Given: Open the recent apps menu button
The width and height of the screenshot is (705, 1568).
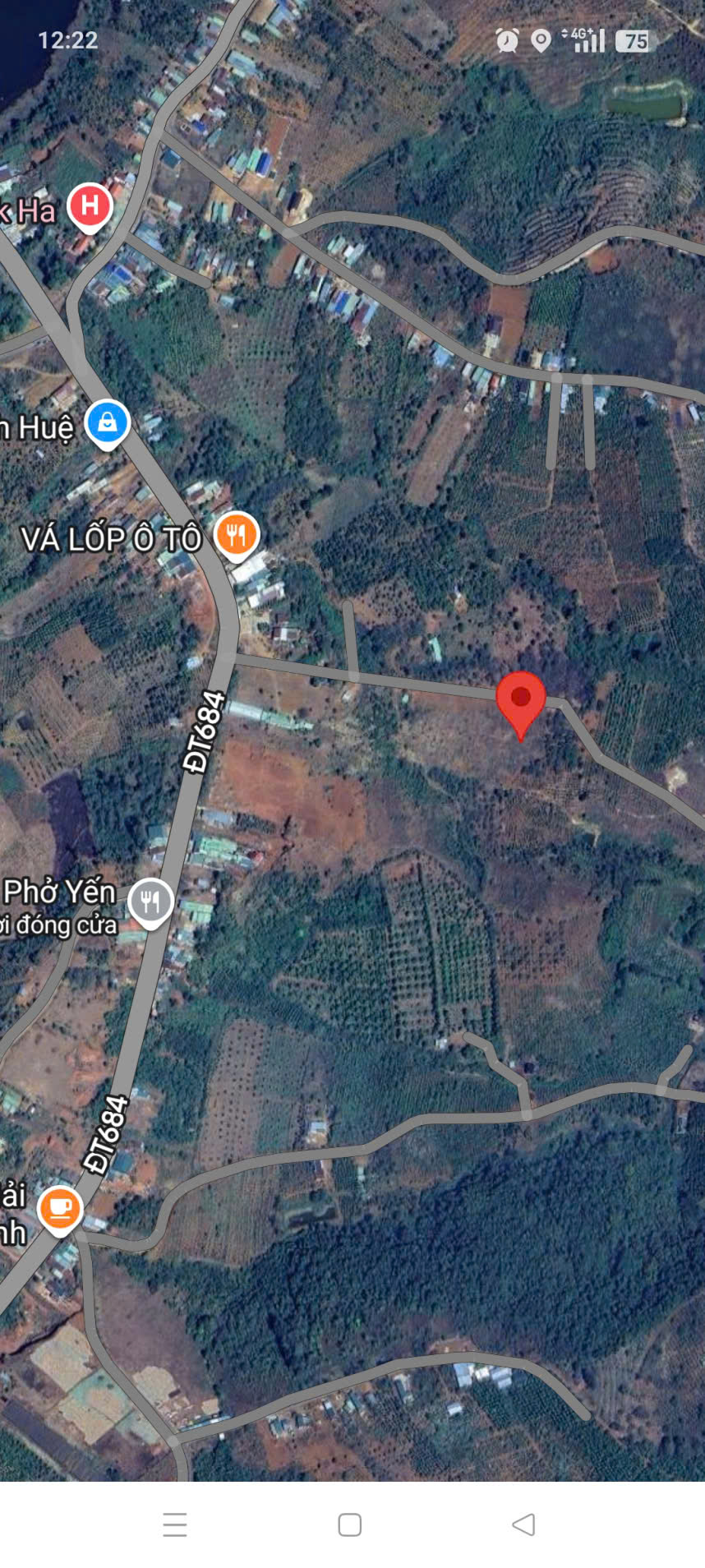Looking at the screenshot, I should [x=175, y=1524].
